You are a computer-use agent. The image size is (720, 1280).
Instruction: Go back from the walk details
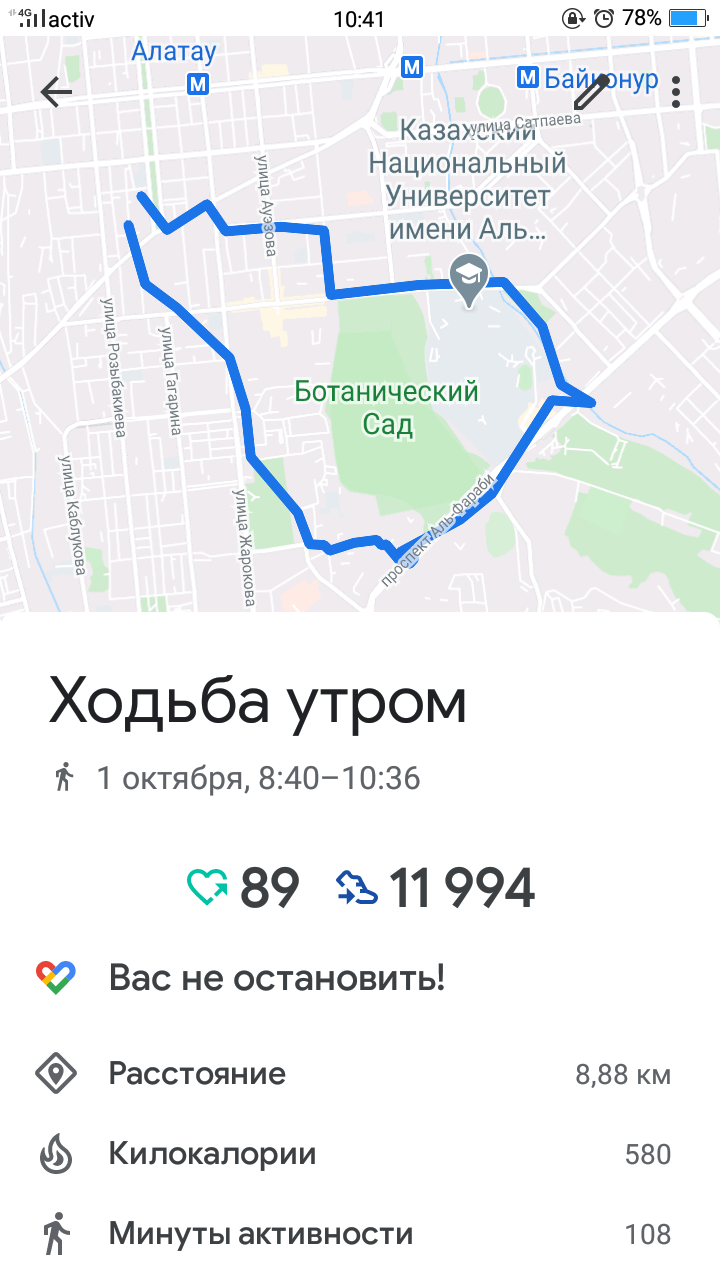click(x=56, y=92)
